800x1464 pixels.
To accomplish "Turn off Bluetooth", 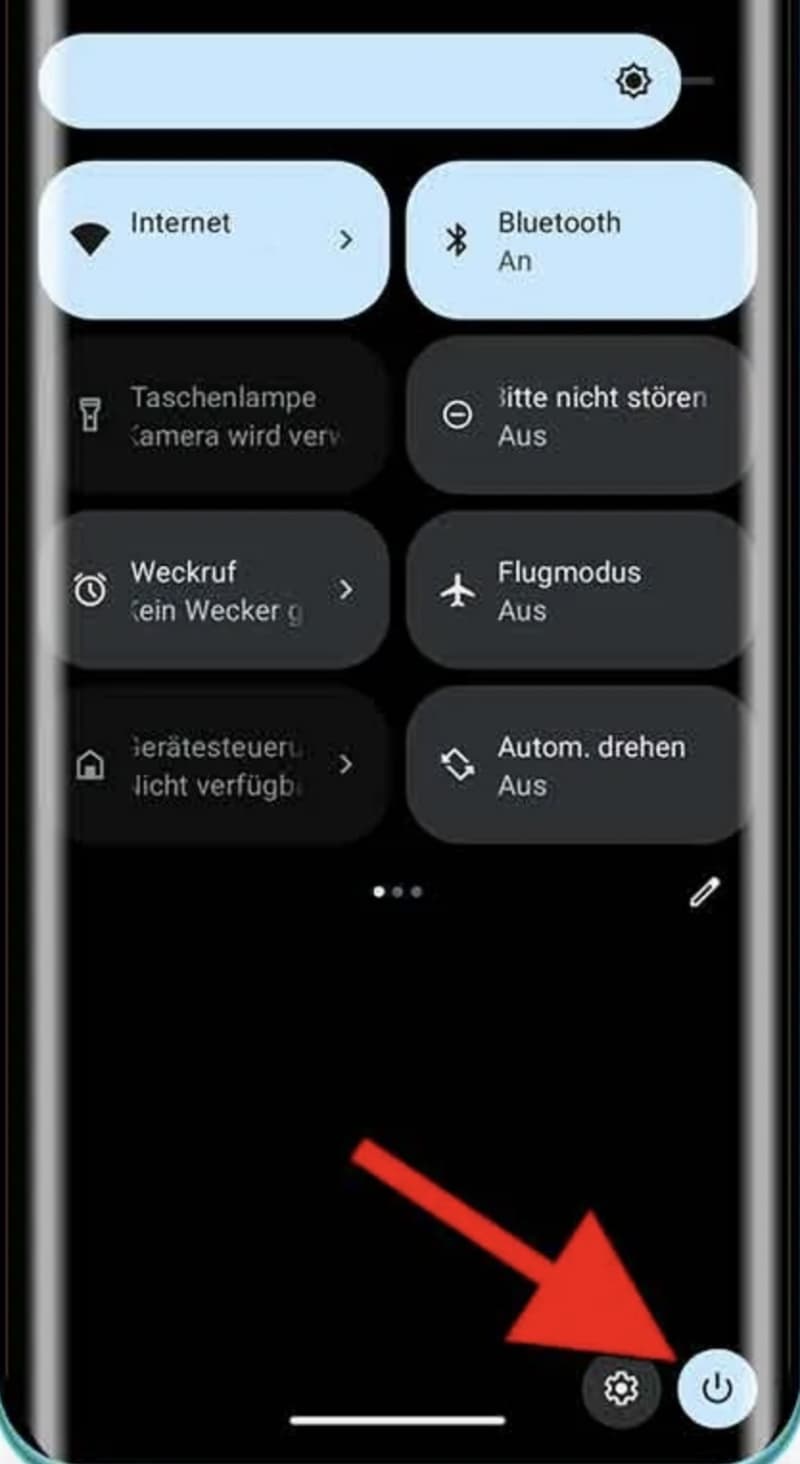I will point(582,240).
